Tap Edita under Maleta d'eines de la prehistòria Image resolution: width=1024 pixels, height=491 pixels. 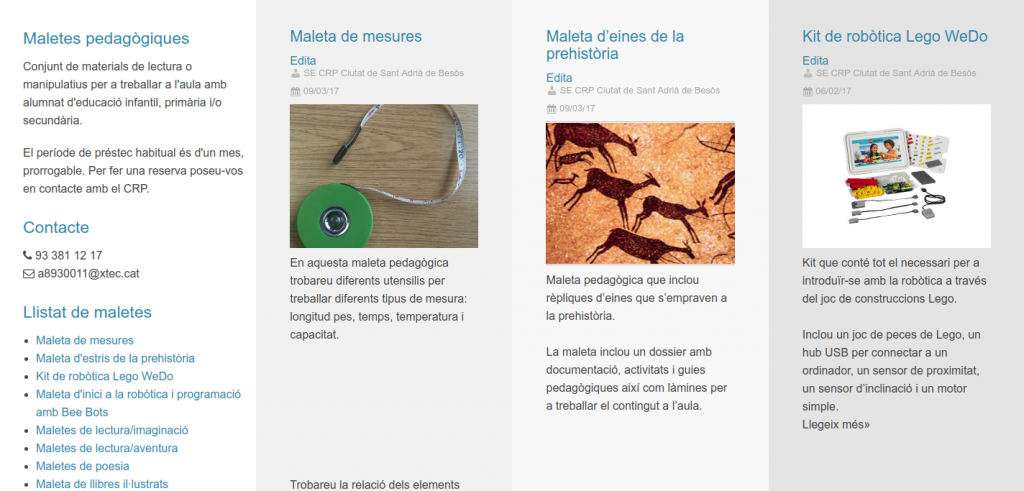tap(559, 77)
